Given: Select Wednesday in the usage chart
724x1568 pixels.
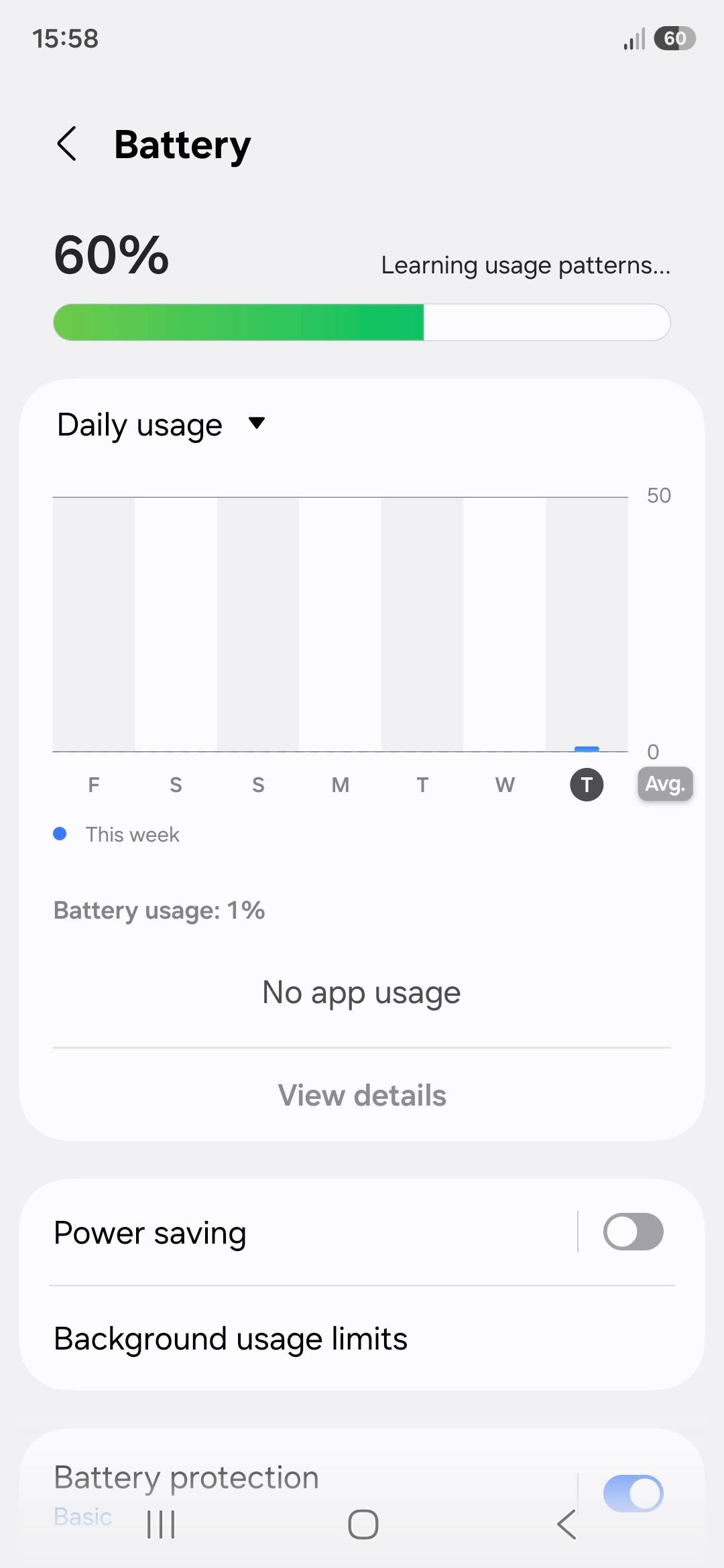Looking at the screenshot, I should 505,785.
